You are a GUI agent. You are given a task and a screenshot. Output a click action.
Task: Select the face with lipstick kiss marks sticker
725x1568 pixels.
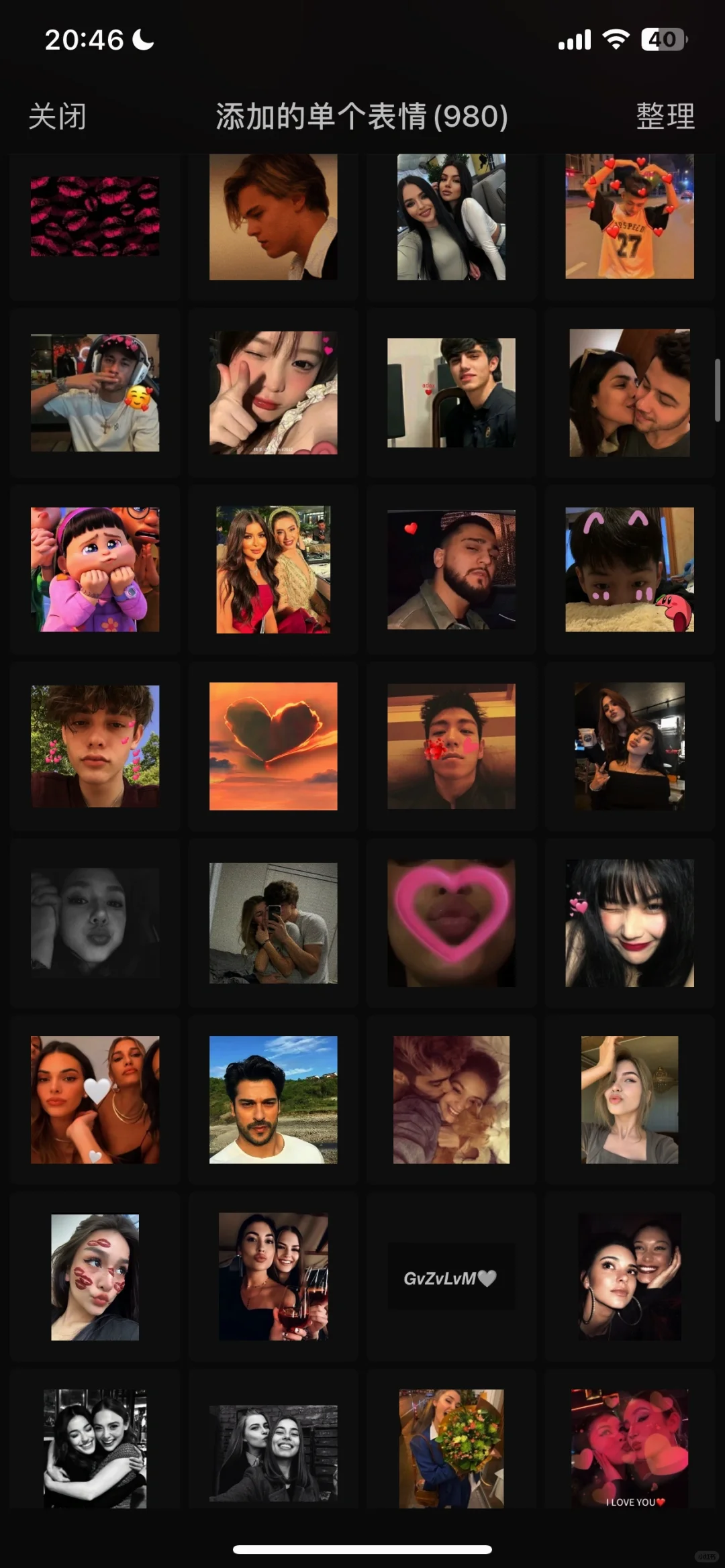click(x=95, y=1277)
